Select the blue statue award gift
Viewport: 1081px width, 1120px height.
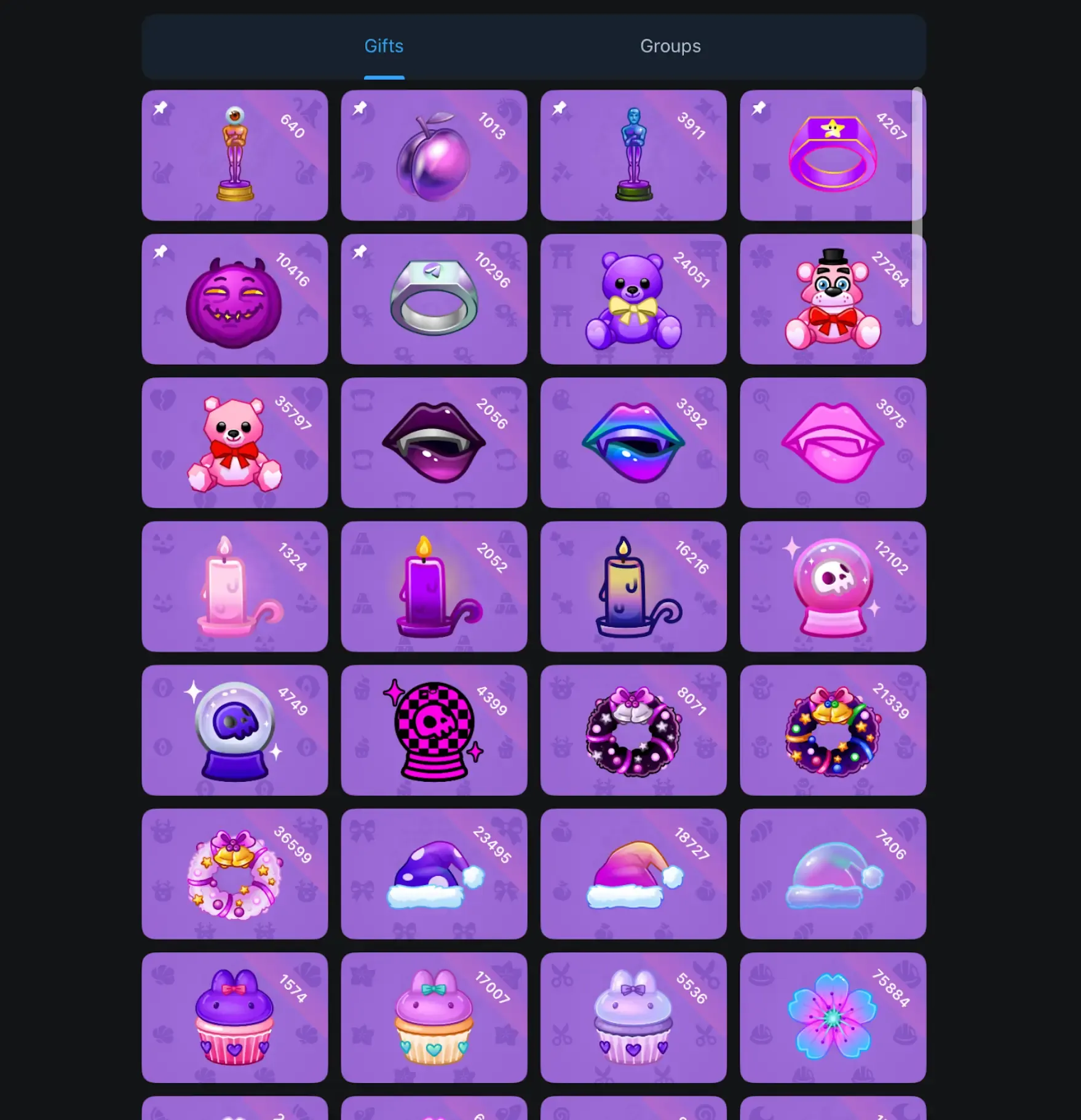click(633, 155)
